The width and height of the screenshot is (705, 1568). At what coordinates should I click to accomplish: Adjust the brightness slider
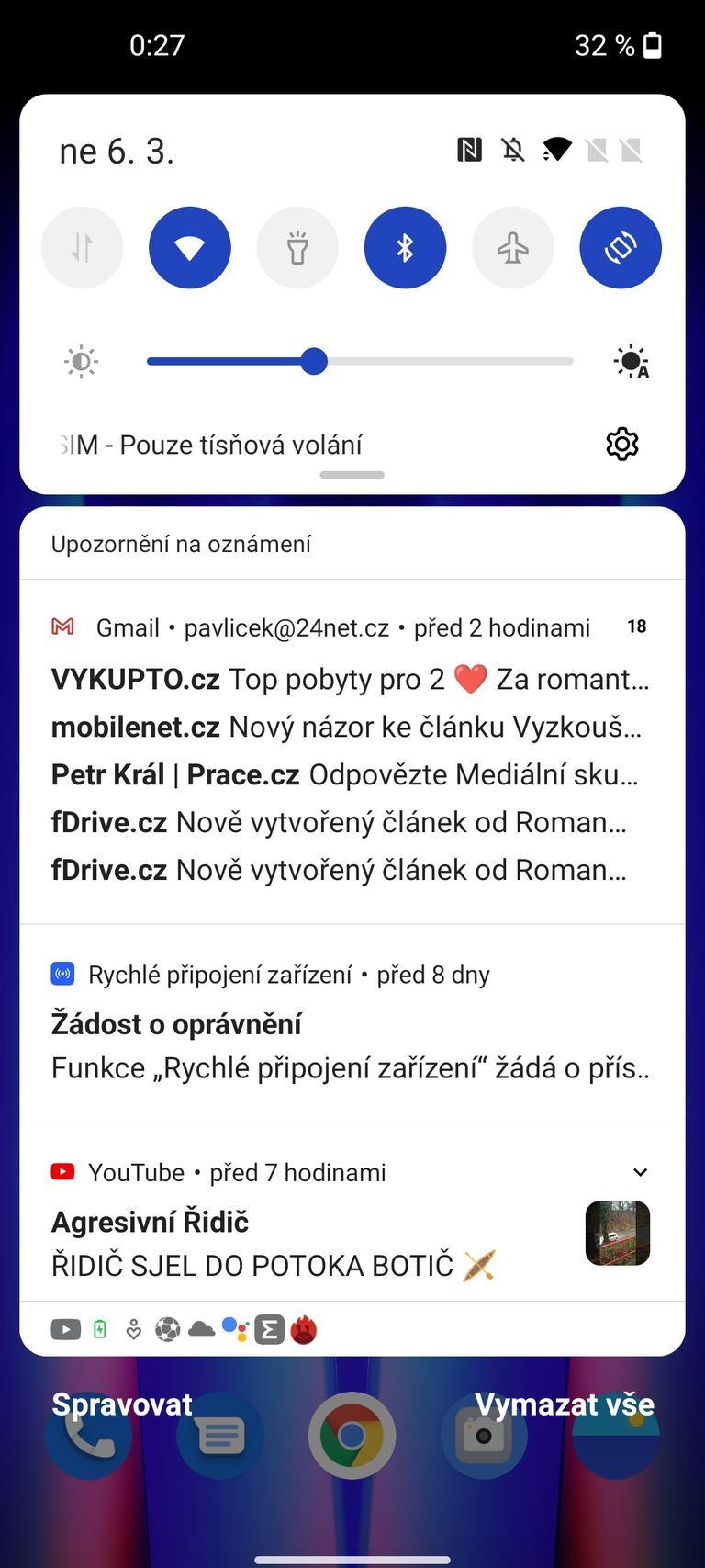[x=314, y=362]
